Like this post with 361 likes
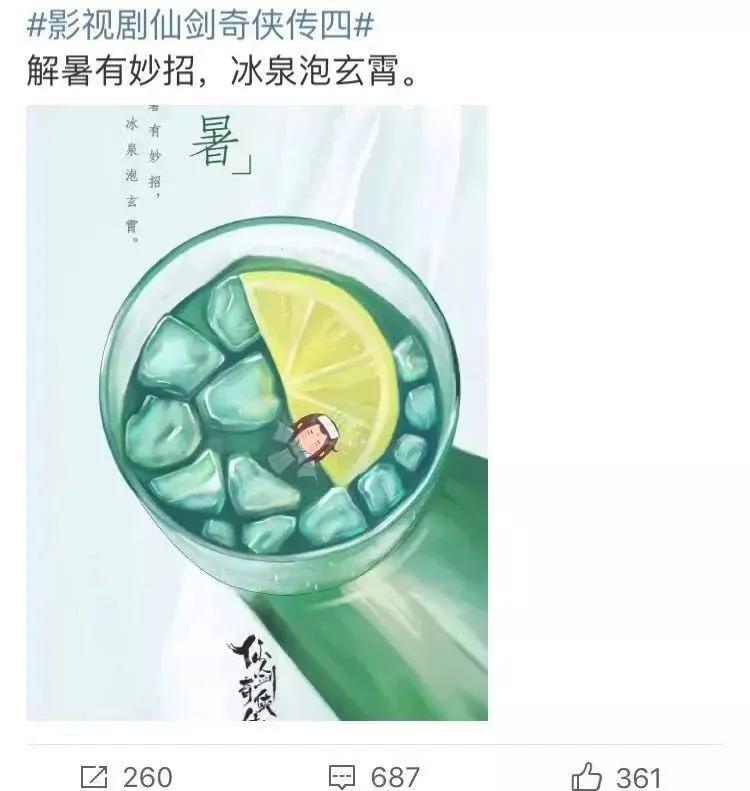750x791 pixels. tap(617, 776)
